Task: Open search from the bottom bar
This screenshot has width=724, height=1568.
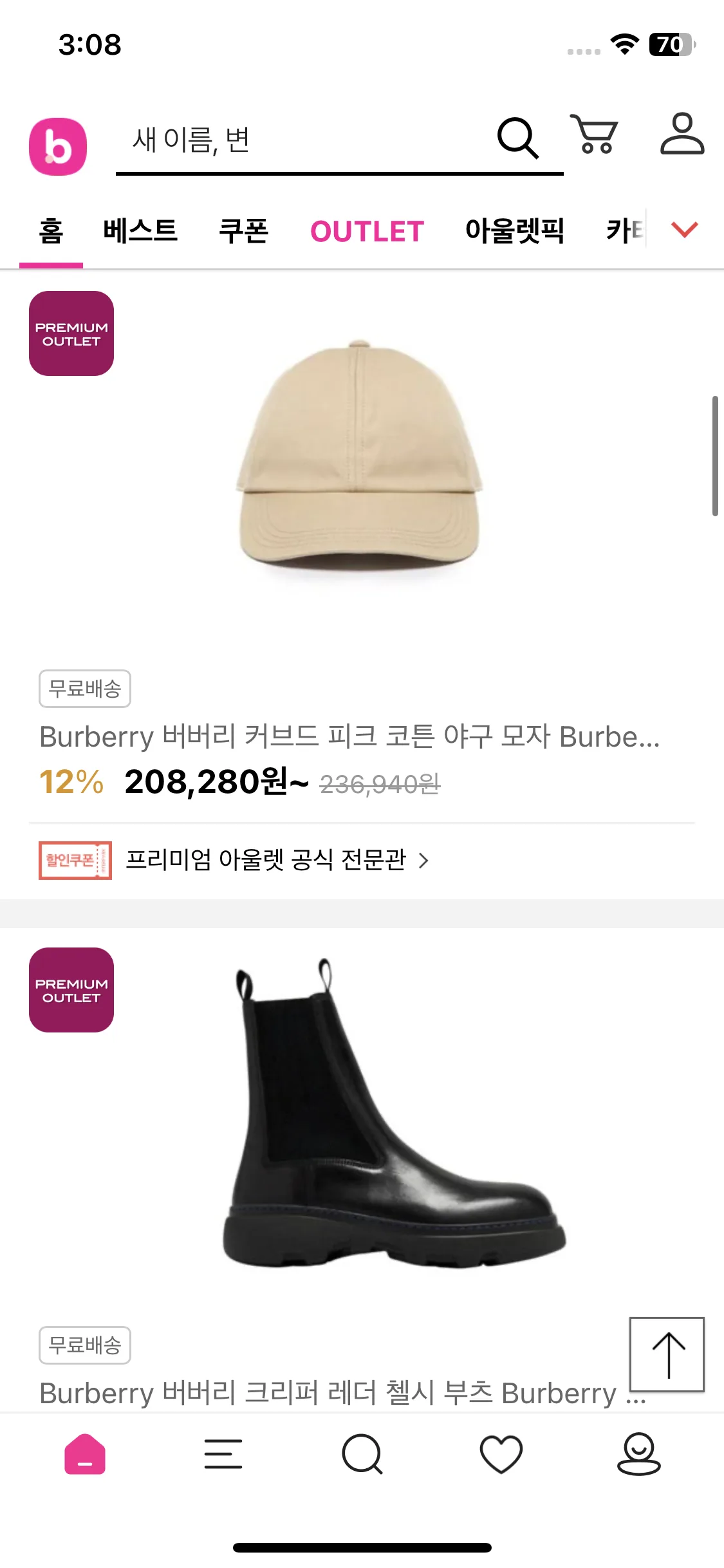Action: click(x=362, y=1454)
